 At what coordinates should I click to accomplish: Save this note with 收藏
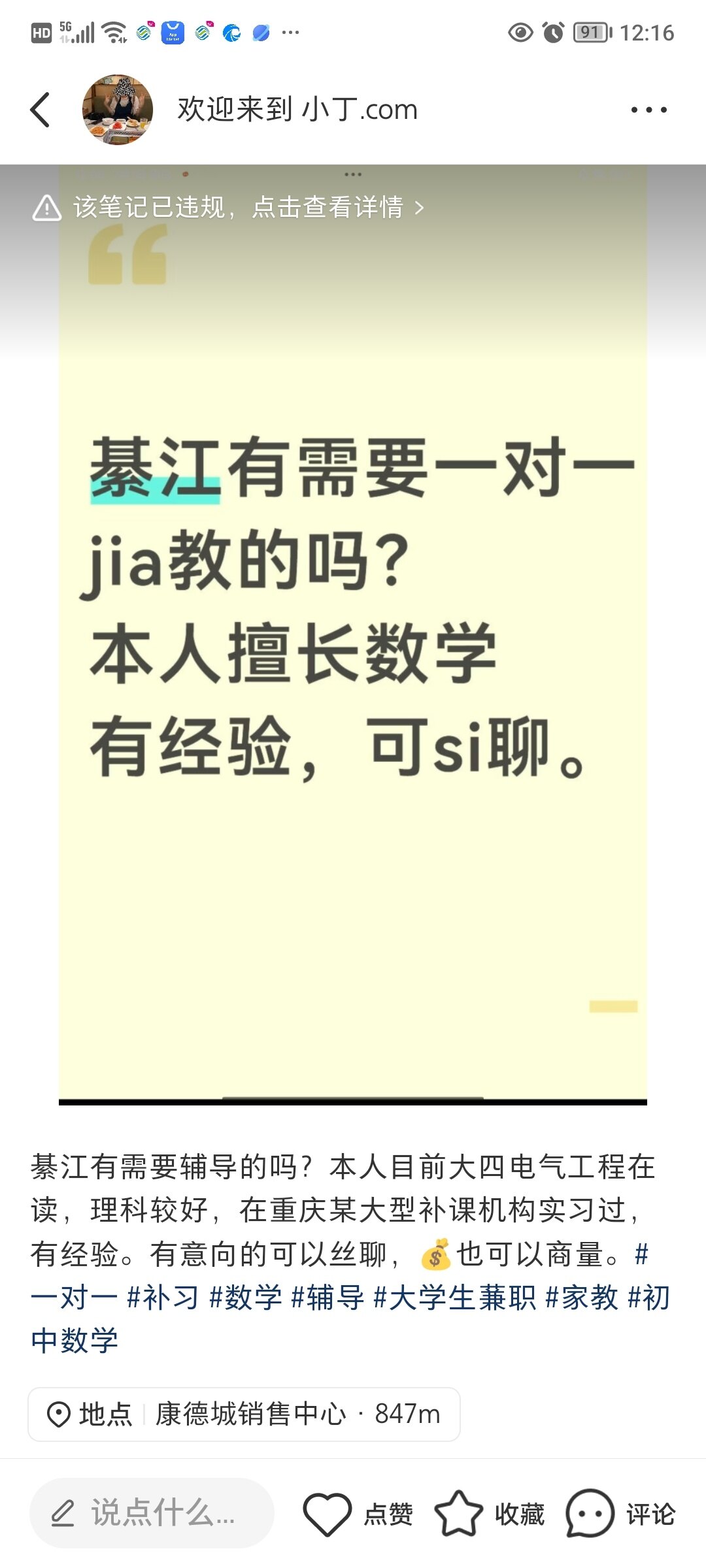(489, 1513)
